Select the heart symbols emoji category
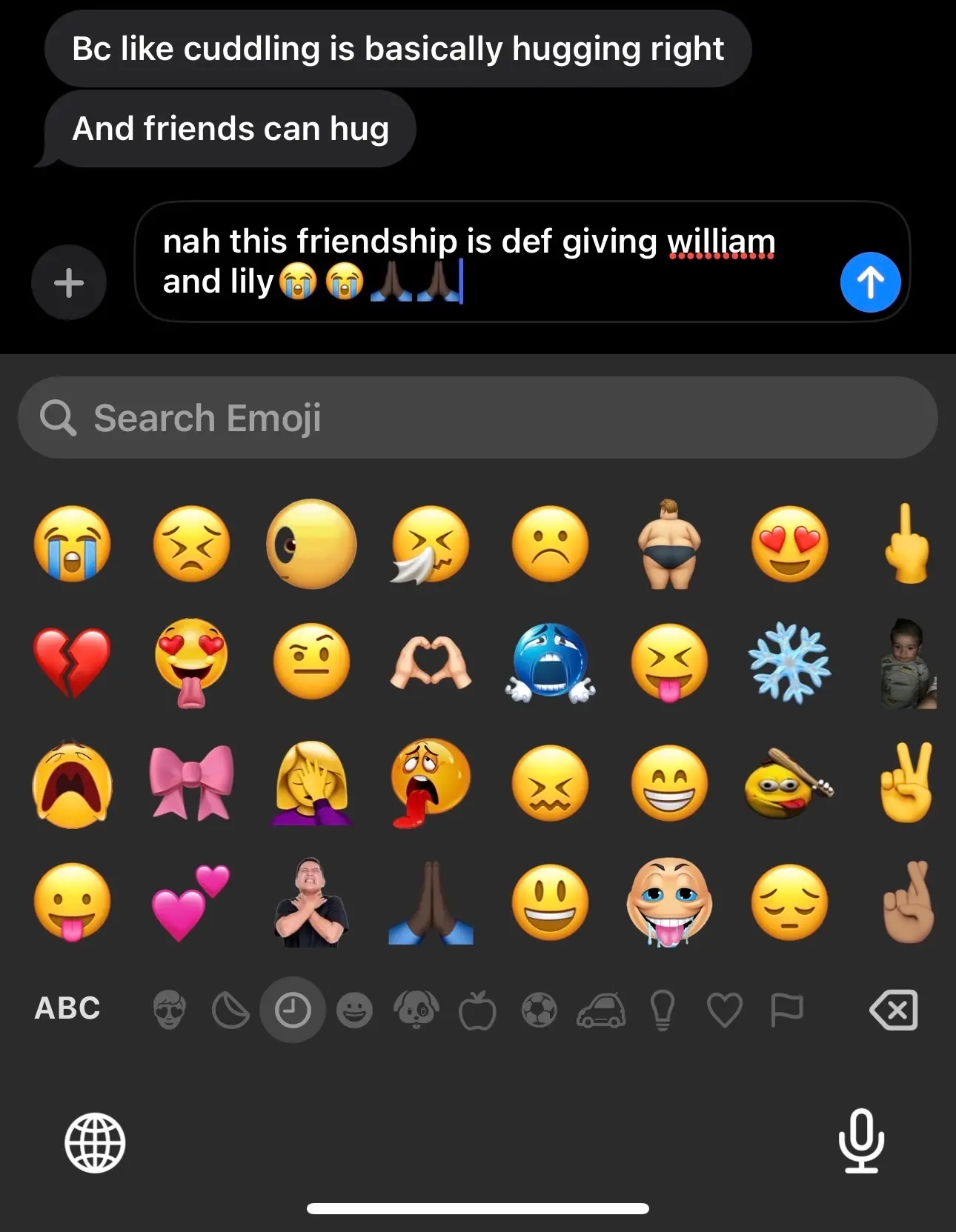This screenshot has width=956, height=1232. (x=724, y=1010)
